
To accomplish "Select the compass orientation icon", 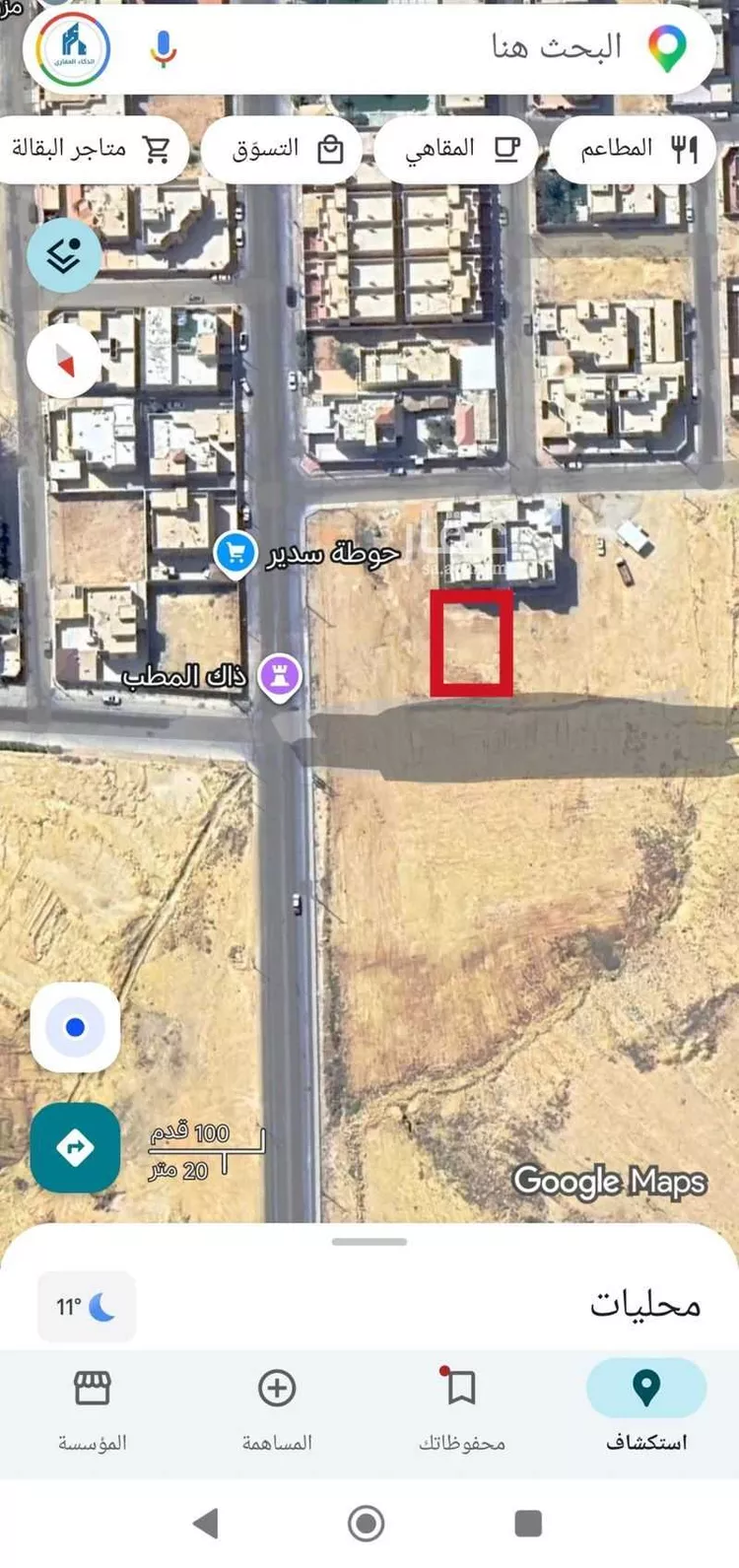I will click(x=63, y=362).
